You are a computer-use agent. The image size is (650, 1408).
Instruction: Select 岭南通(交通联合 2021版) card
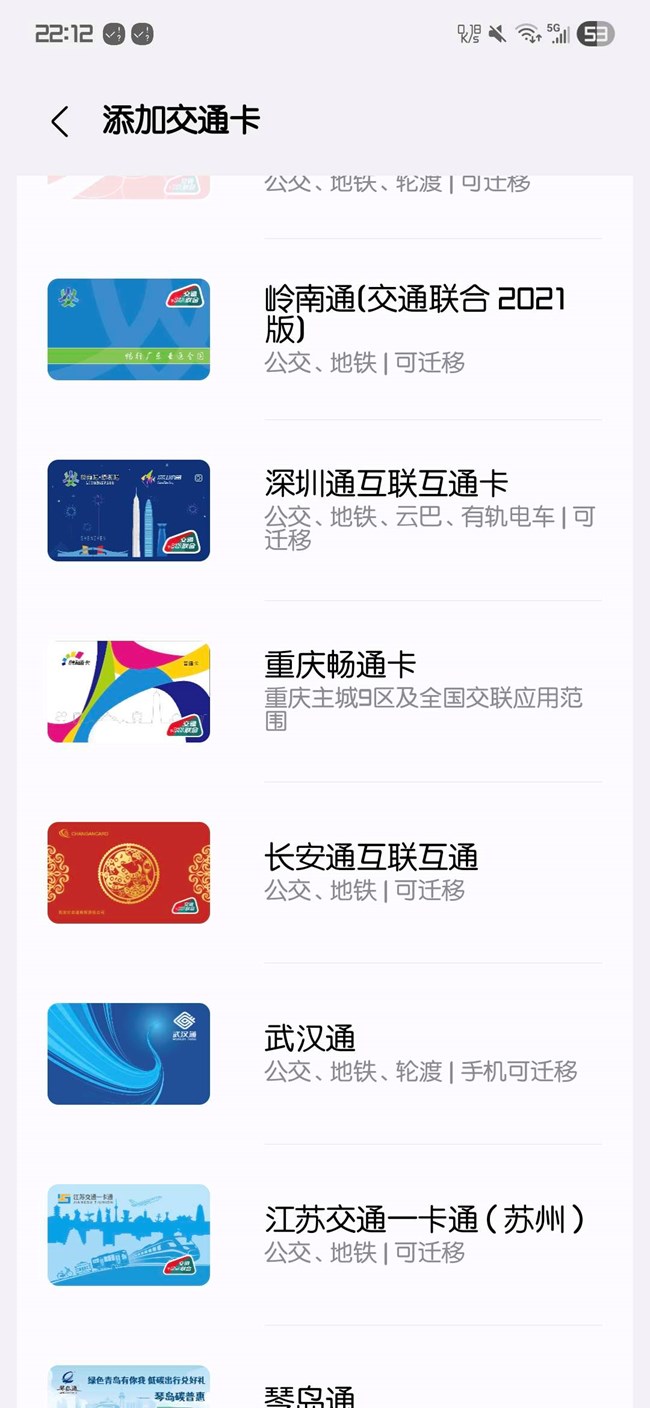414,329
